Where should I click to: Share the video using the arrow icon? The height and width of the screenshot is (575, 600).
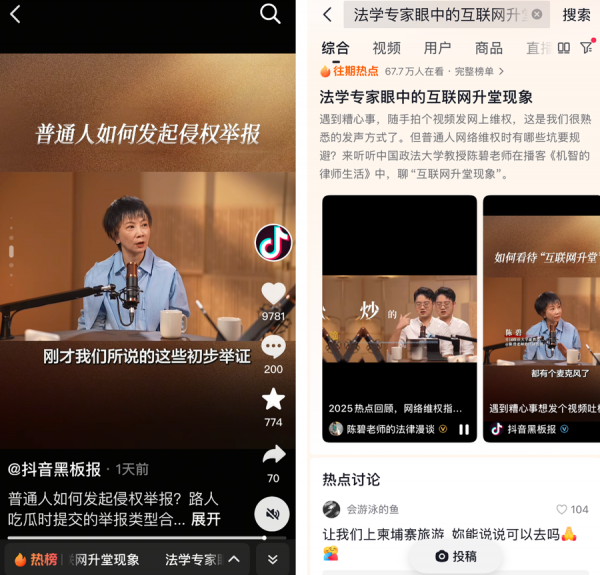[x=273, y=455]
